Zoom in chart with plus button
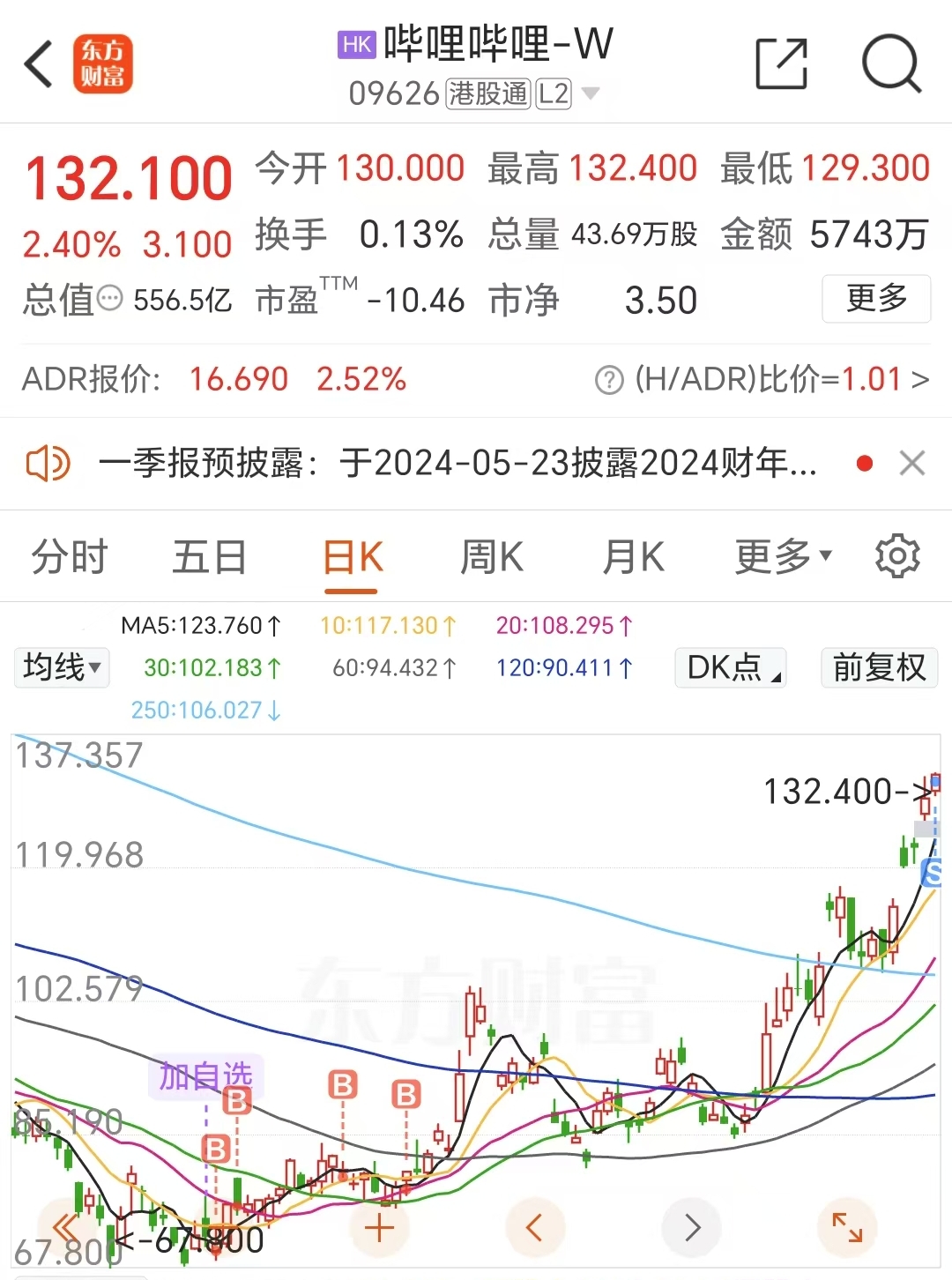 click(x=379, y=1227)
